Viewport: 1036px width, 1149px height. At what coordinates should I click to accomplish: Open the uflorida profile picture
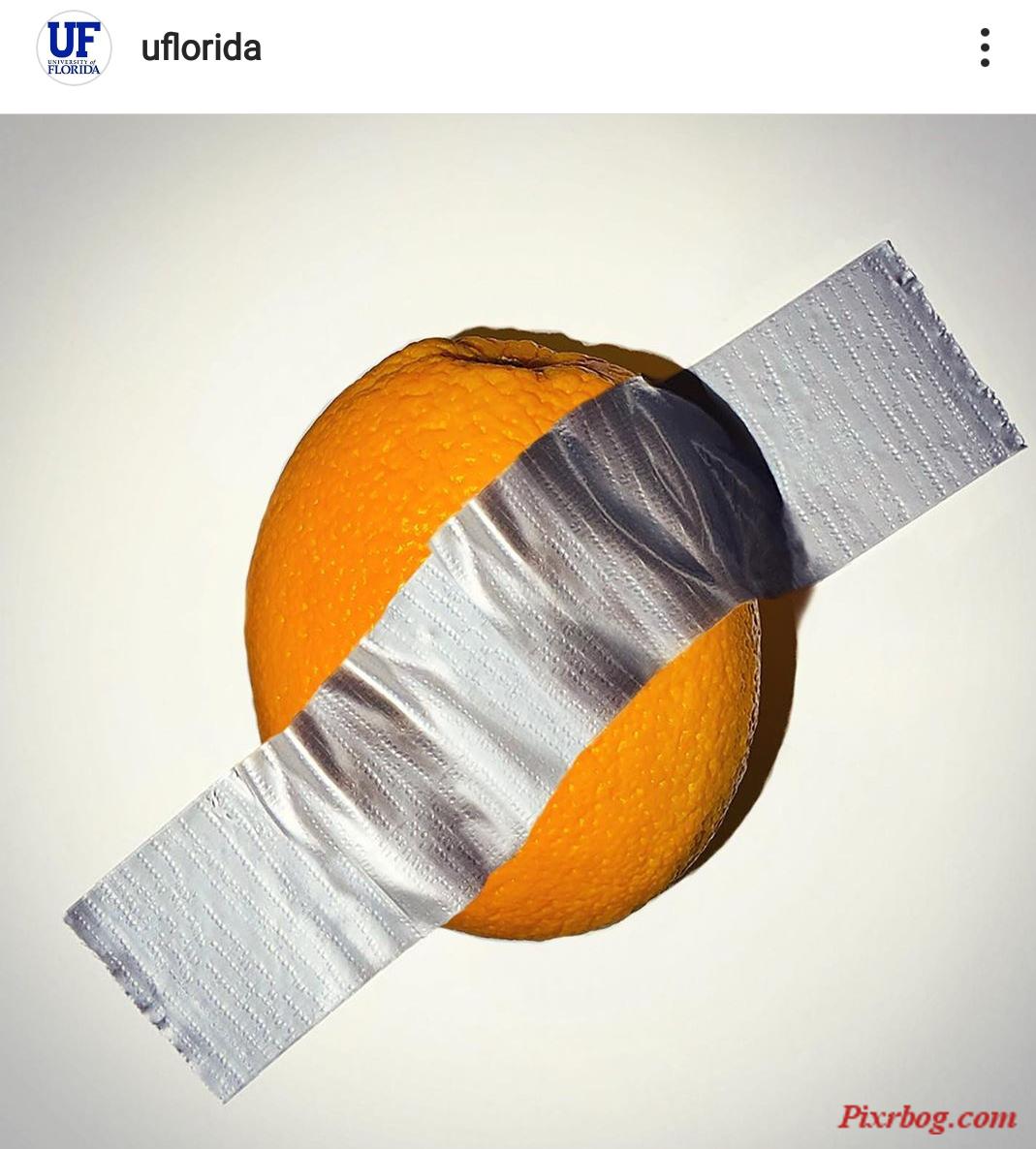click(x=74, y=48)
